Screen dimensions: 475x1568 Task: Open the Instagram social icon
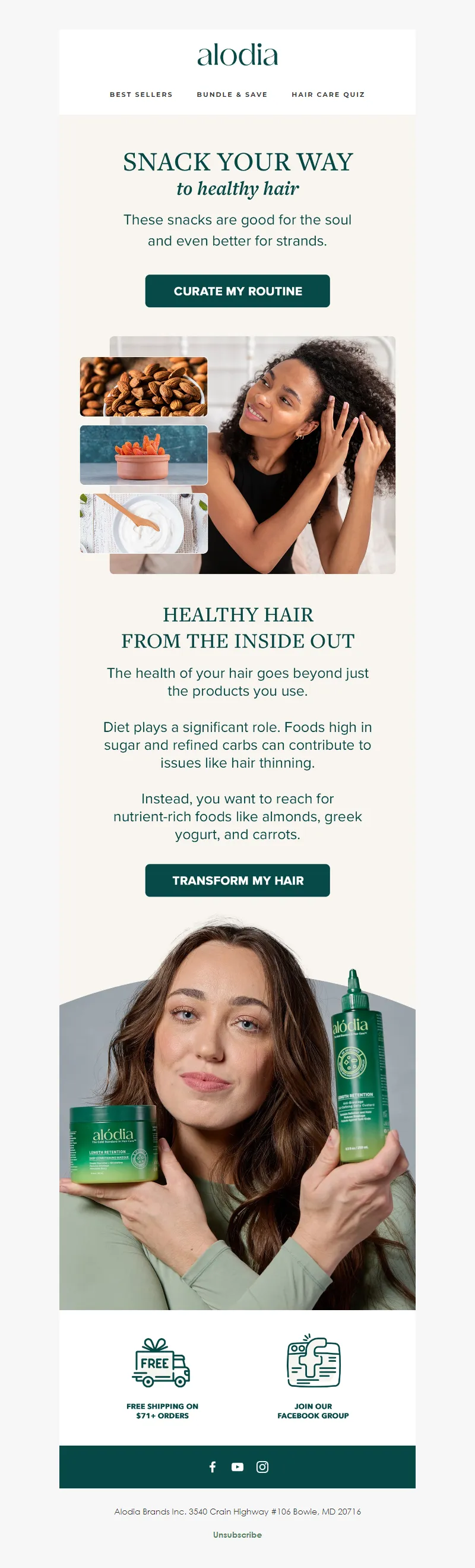(262, 1467)
